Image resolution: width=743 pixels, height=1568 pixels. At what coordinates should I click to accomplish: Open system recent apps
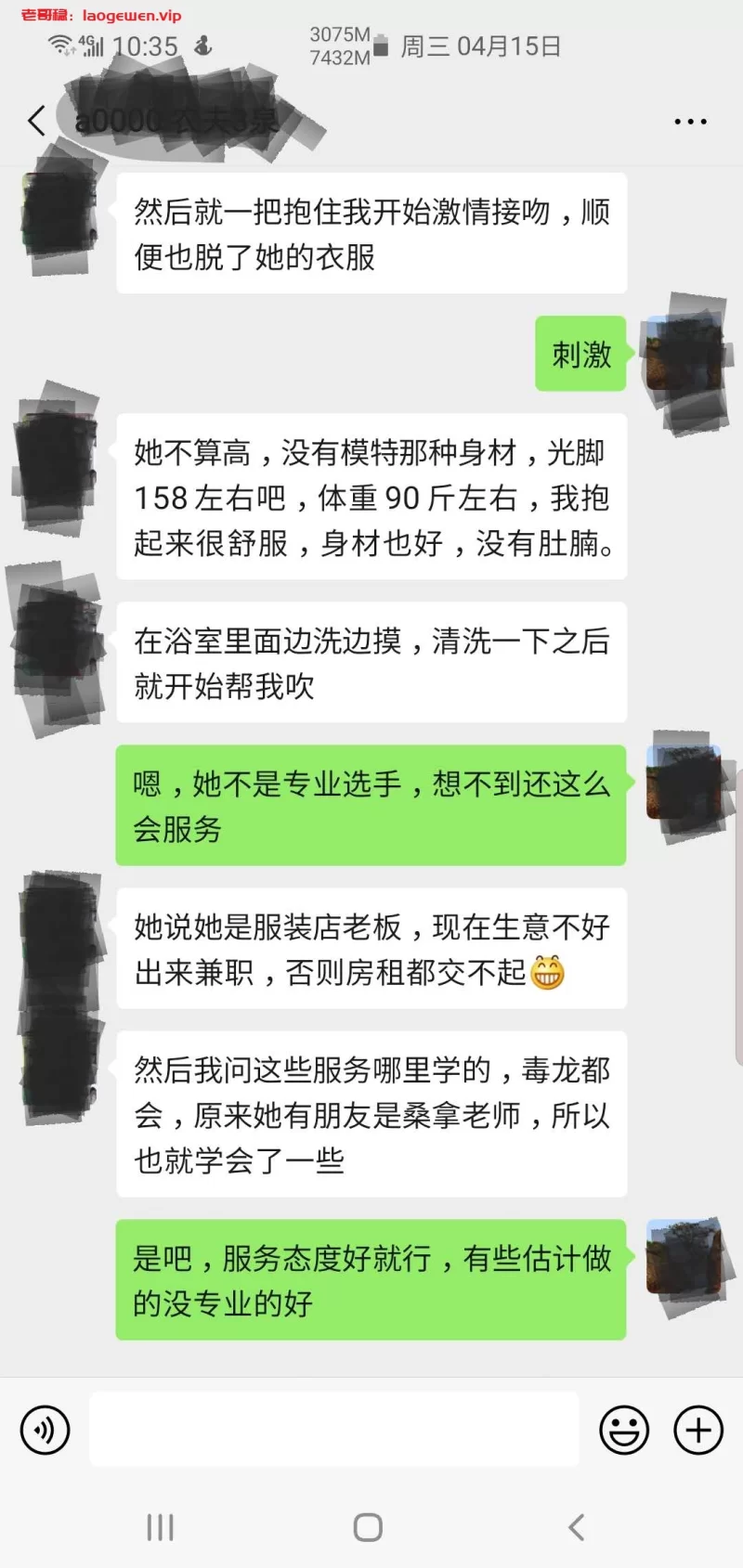click(x=161, y=1527)
